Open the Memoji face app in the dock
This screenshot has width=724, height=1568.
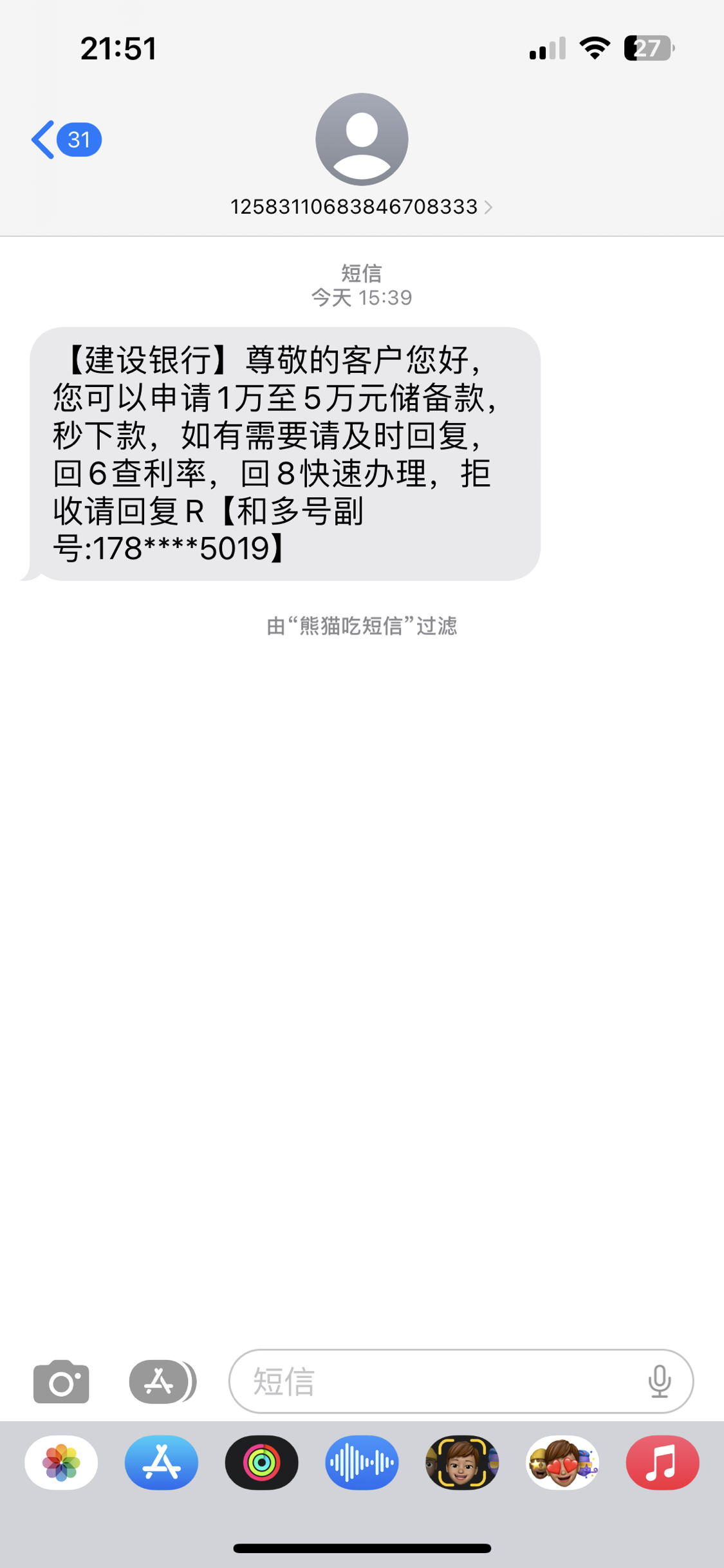(x=462, y=1463)
